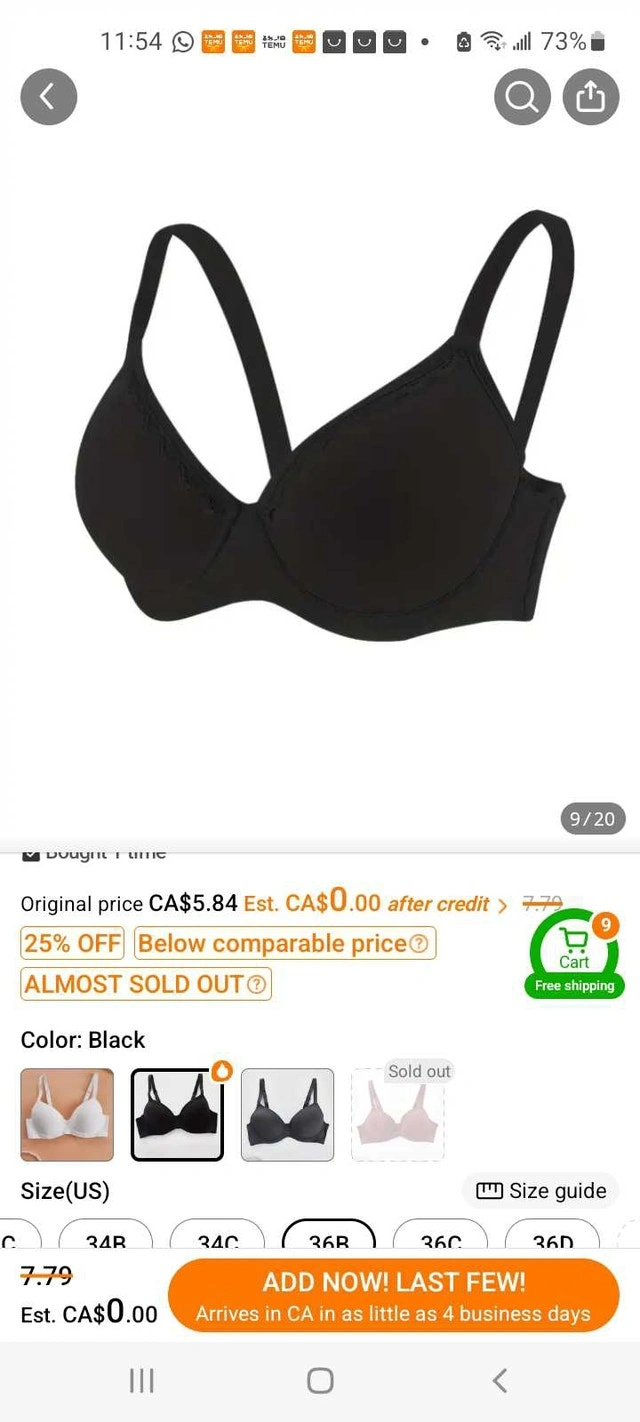Choose size 36D
640x1422 pixels.
click(x=553, y=1238)
